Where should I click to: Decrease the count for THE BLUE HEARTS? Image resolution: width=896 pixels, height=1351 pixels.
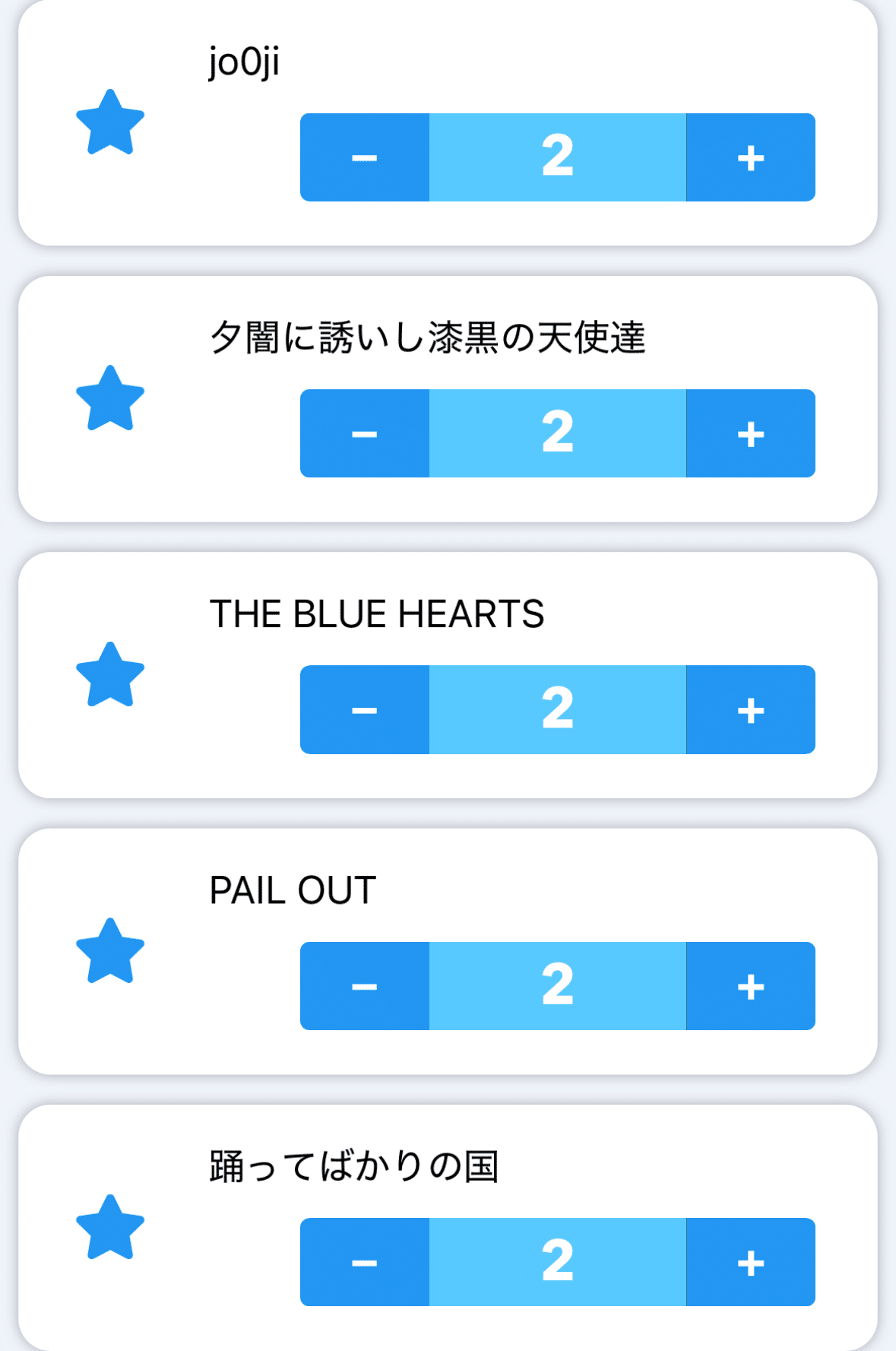click(365, 709)
